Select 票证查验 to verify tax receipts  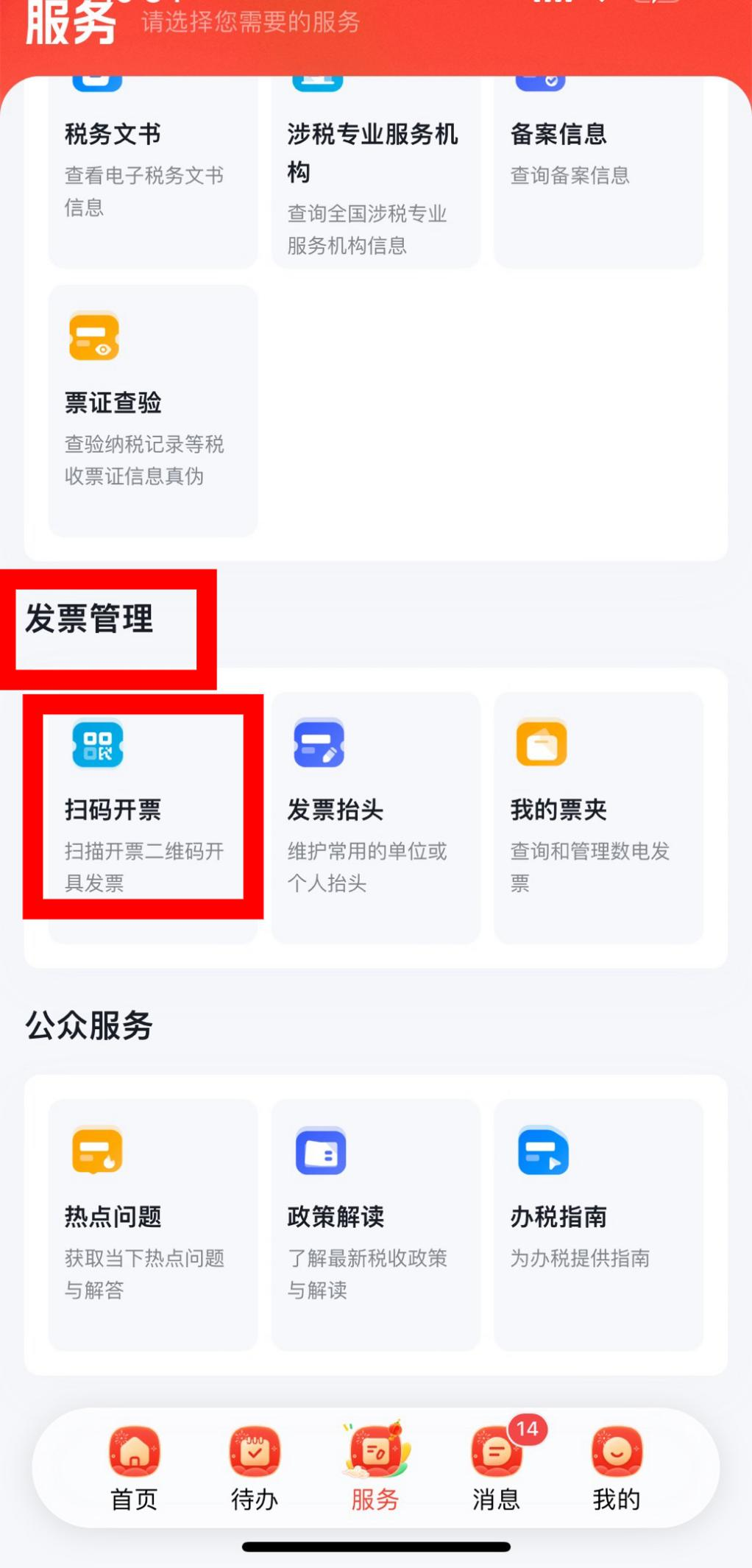(153, 411)
